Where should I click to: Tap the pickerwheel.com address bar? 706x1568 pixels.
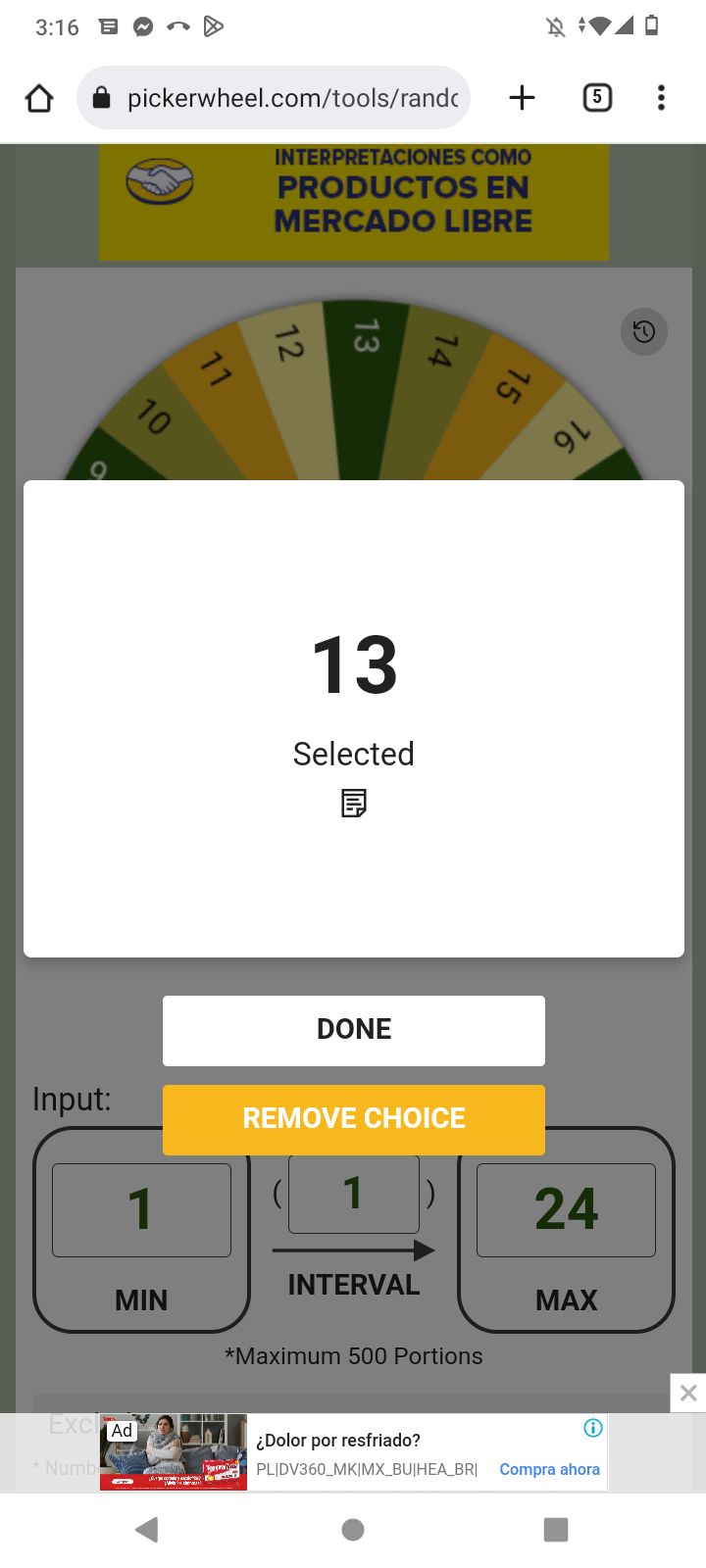[x=274, y=98]
